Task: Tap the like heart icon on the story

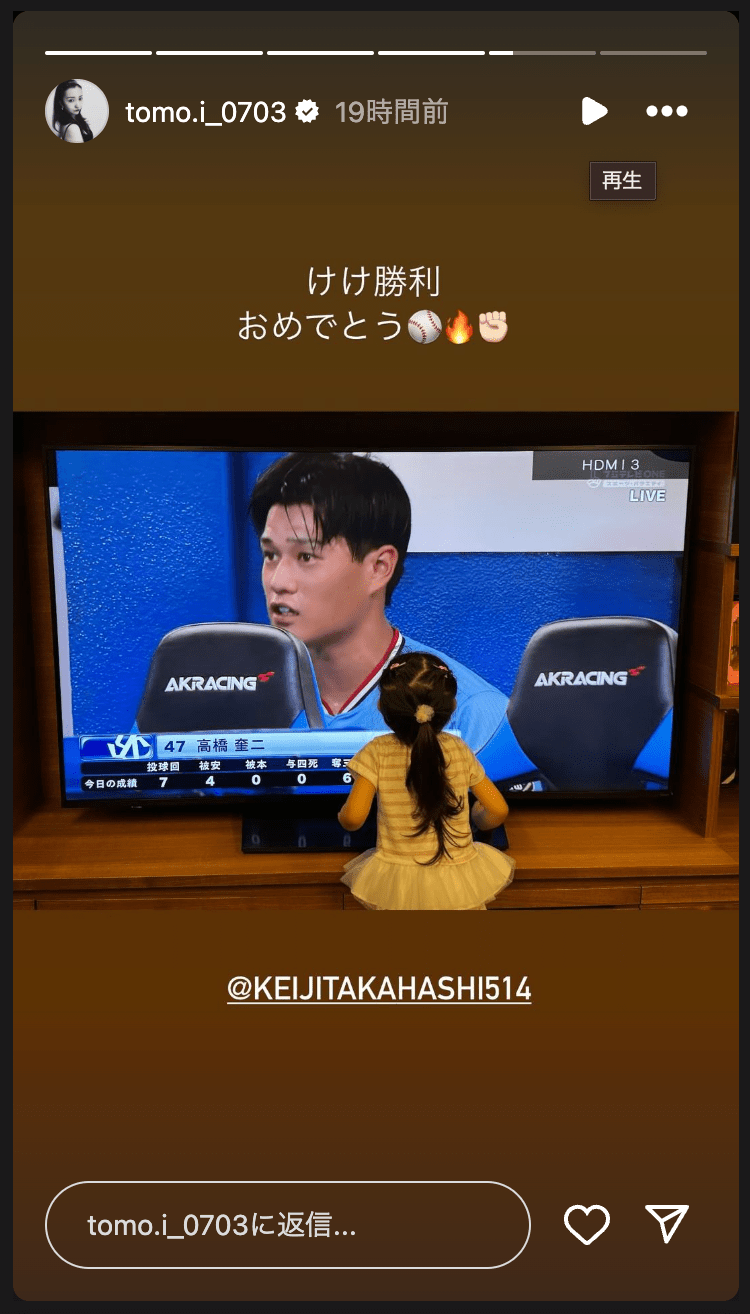Action: point(589,1222)
